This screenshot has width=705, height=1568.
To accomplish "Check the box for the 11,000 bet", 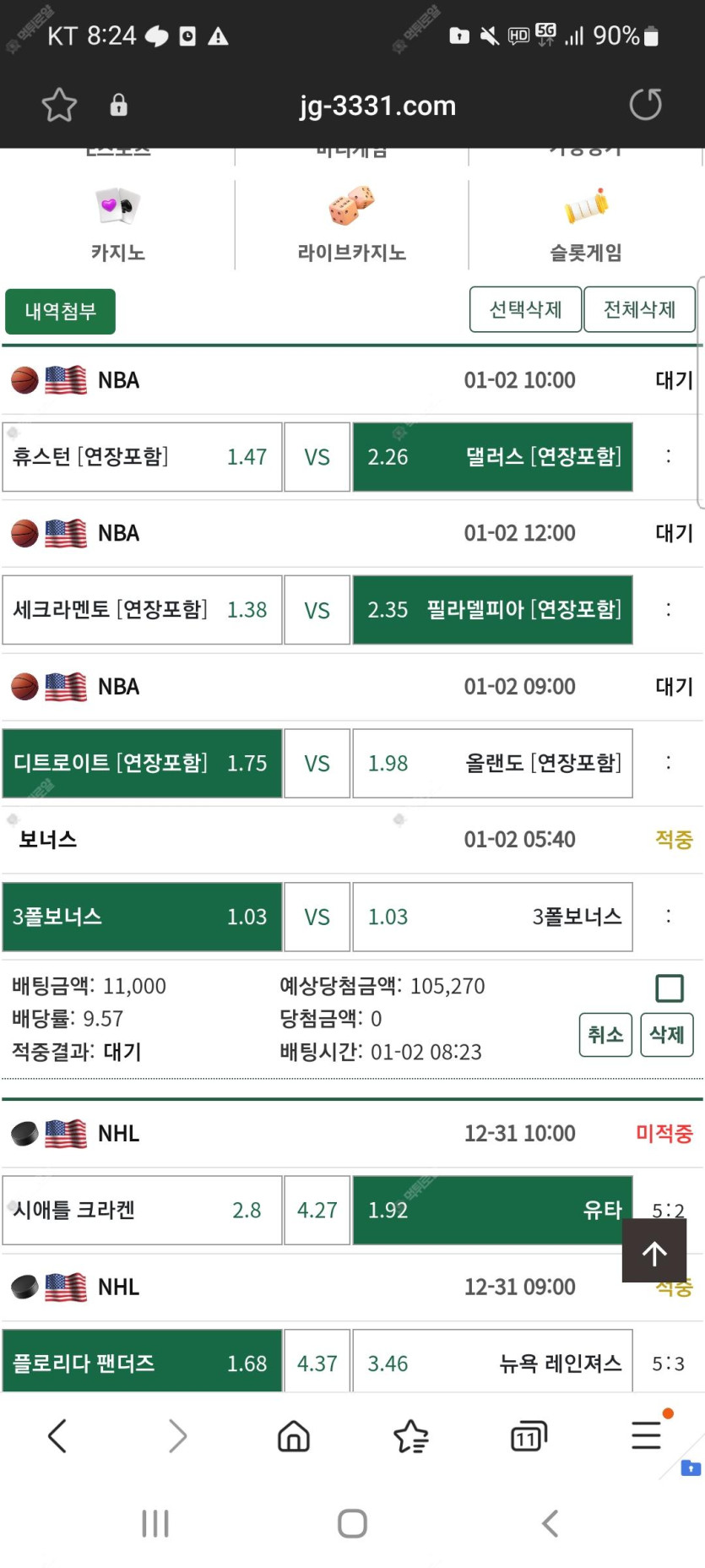I will [x=670, y=988].
